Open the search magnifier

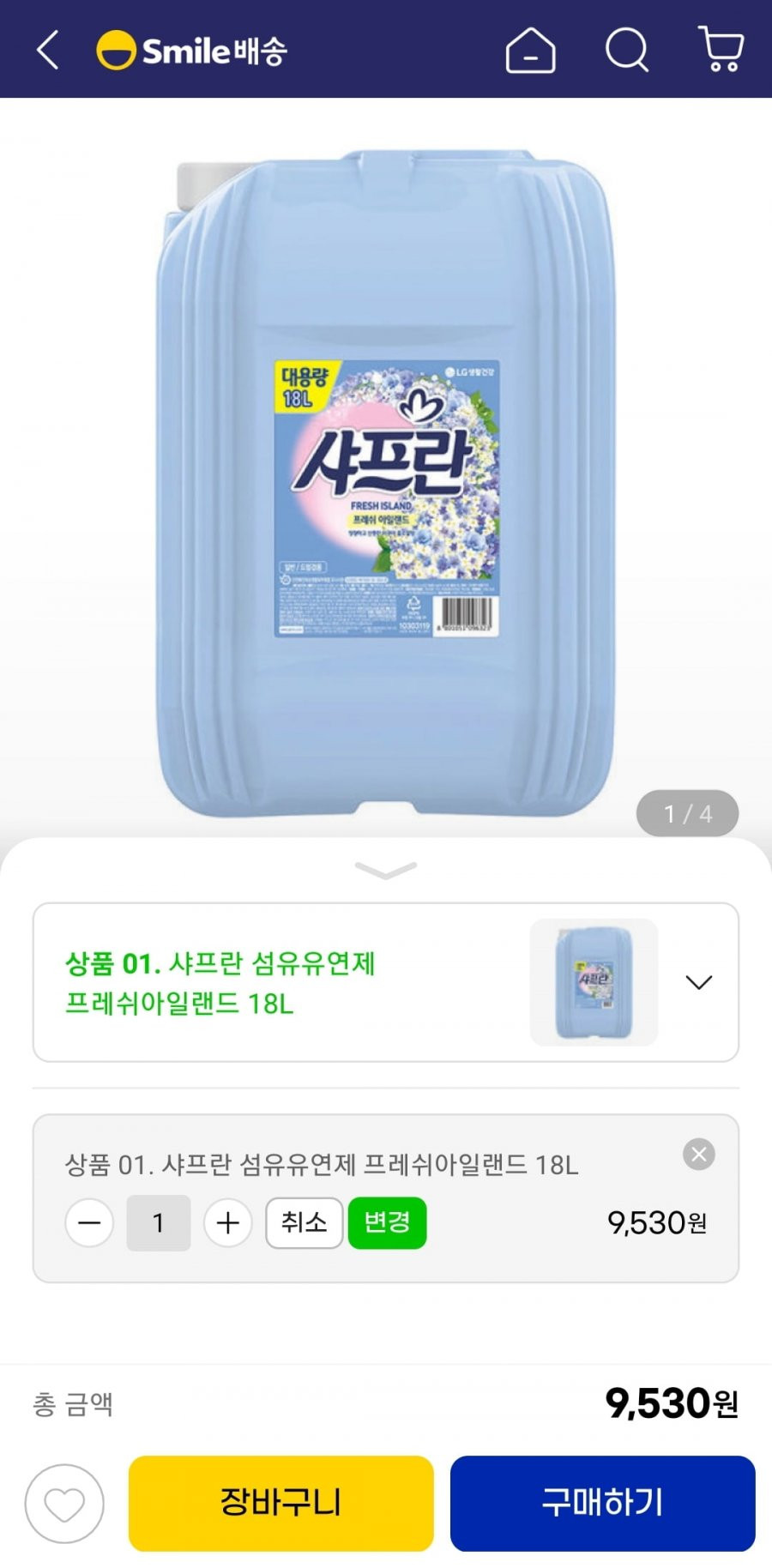627,50
